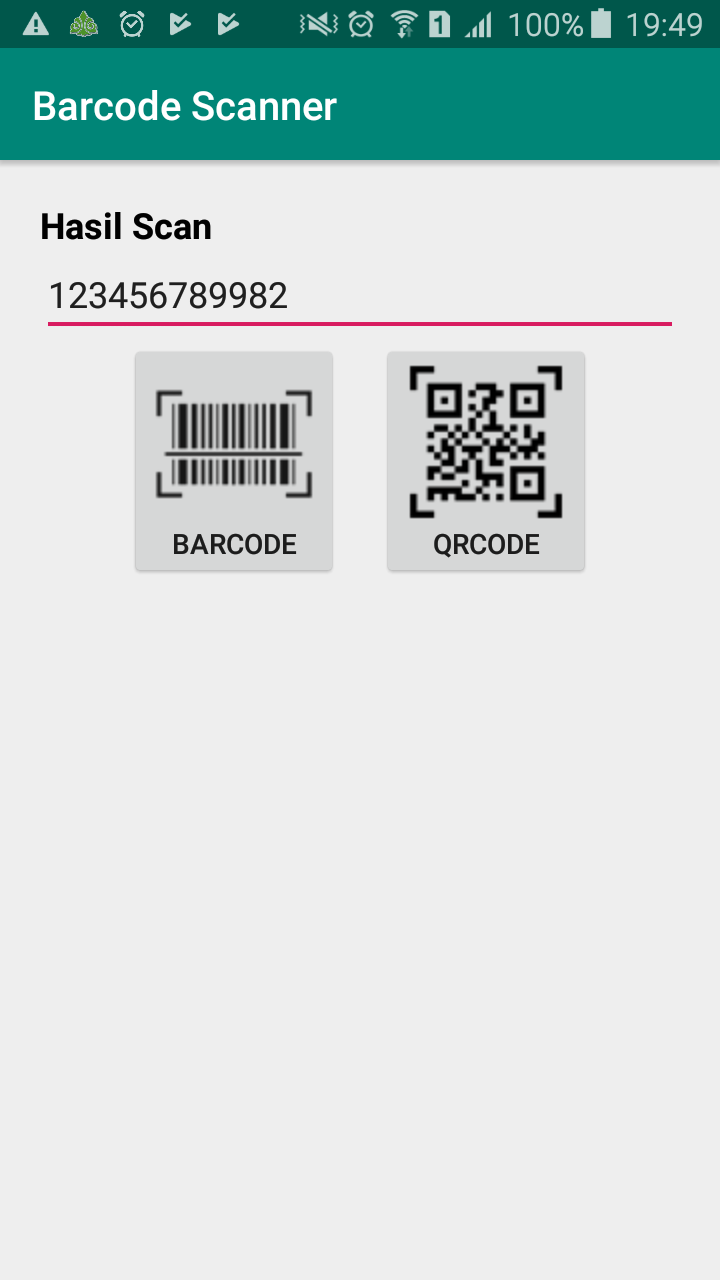Tap the pink underline below the result
The width and height of the screenshot is (720, 1280).
[x=360, y=322]
